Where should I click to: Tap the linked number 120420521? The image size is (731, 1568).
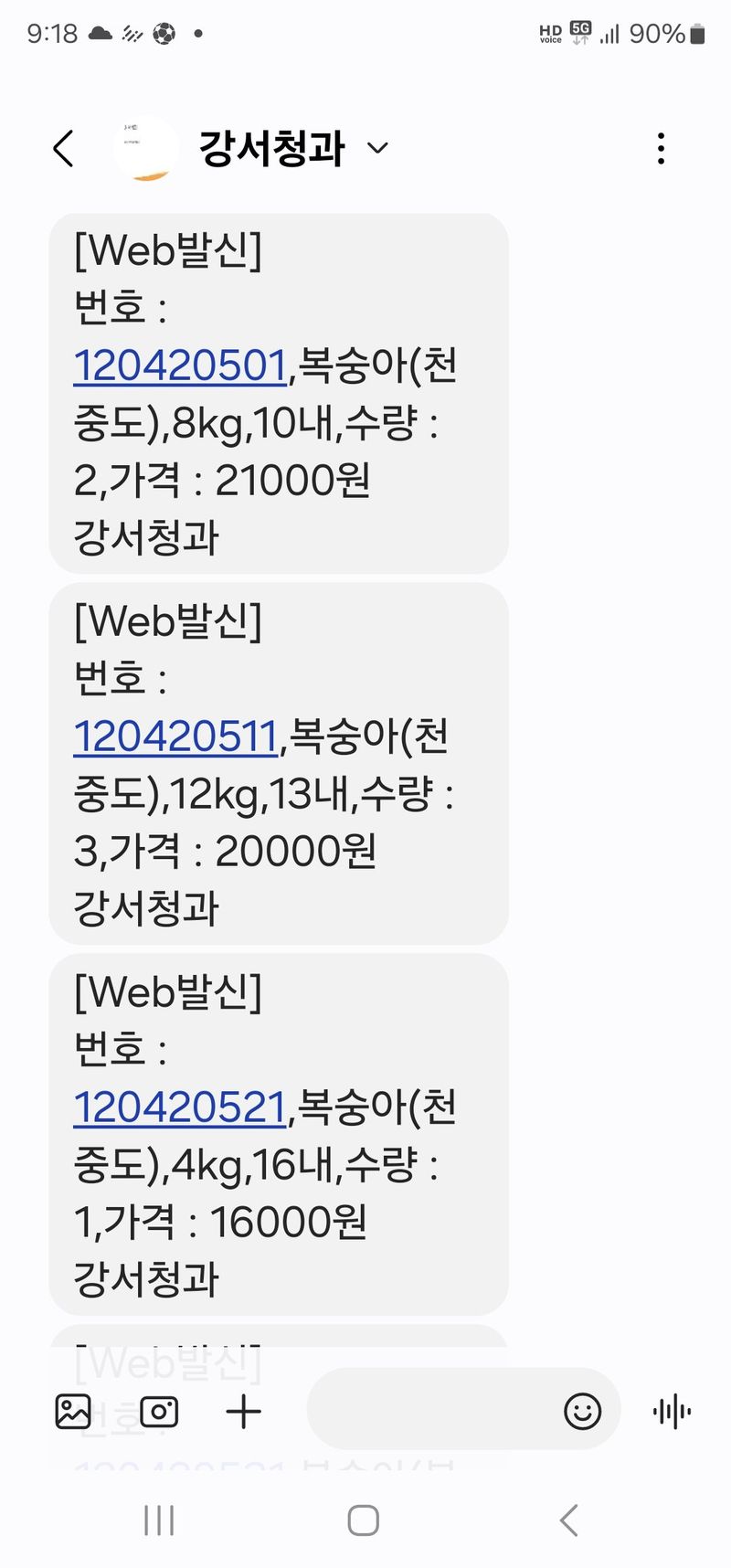pos(180,1107)
